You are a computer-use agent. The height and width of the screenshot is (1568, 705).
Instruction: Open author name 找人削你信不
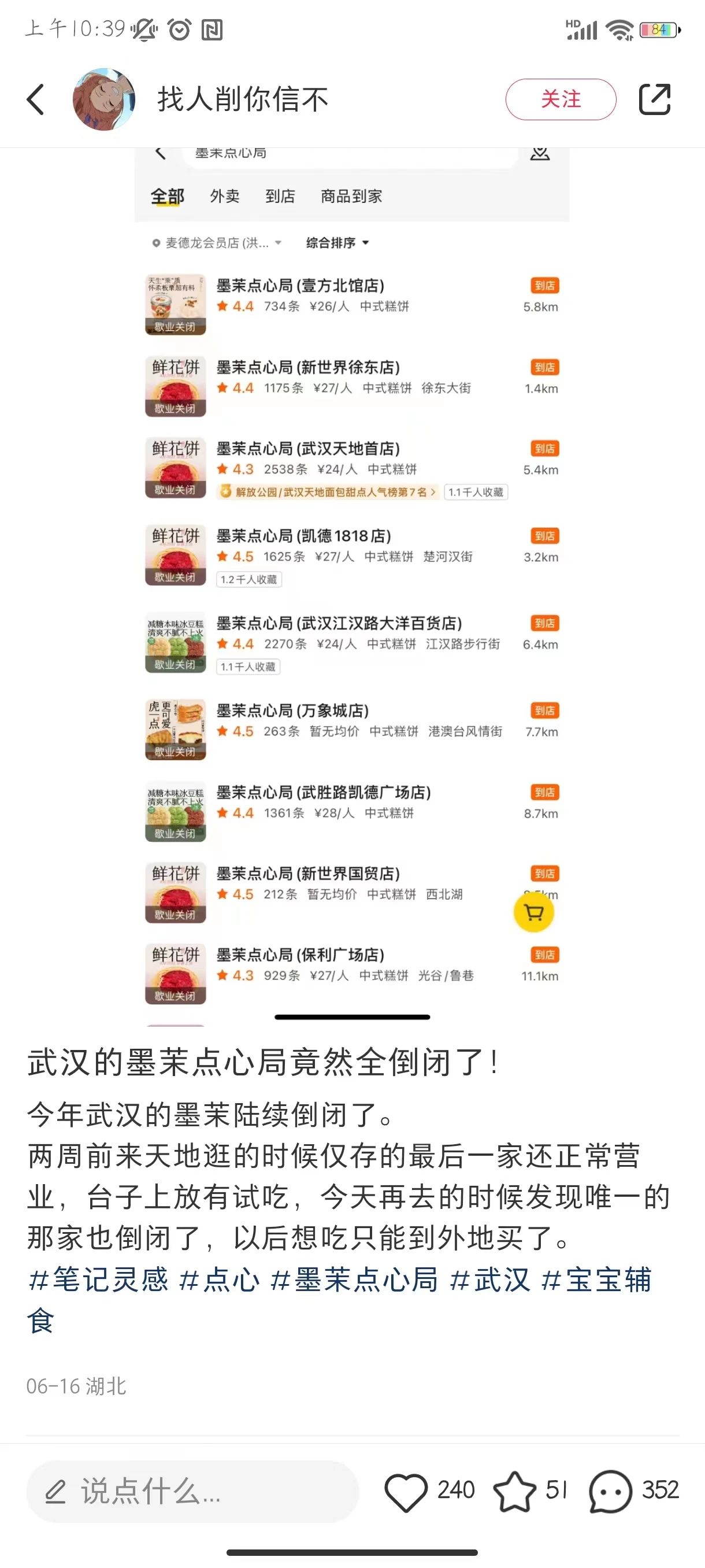click(x=243, y=99)
